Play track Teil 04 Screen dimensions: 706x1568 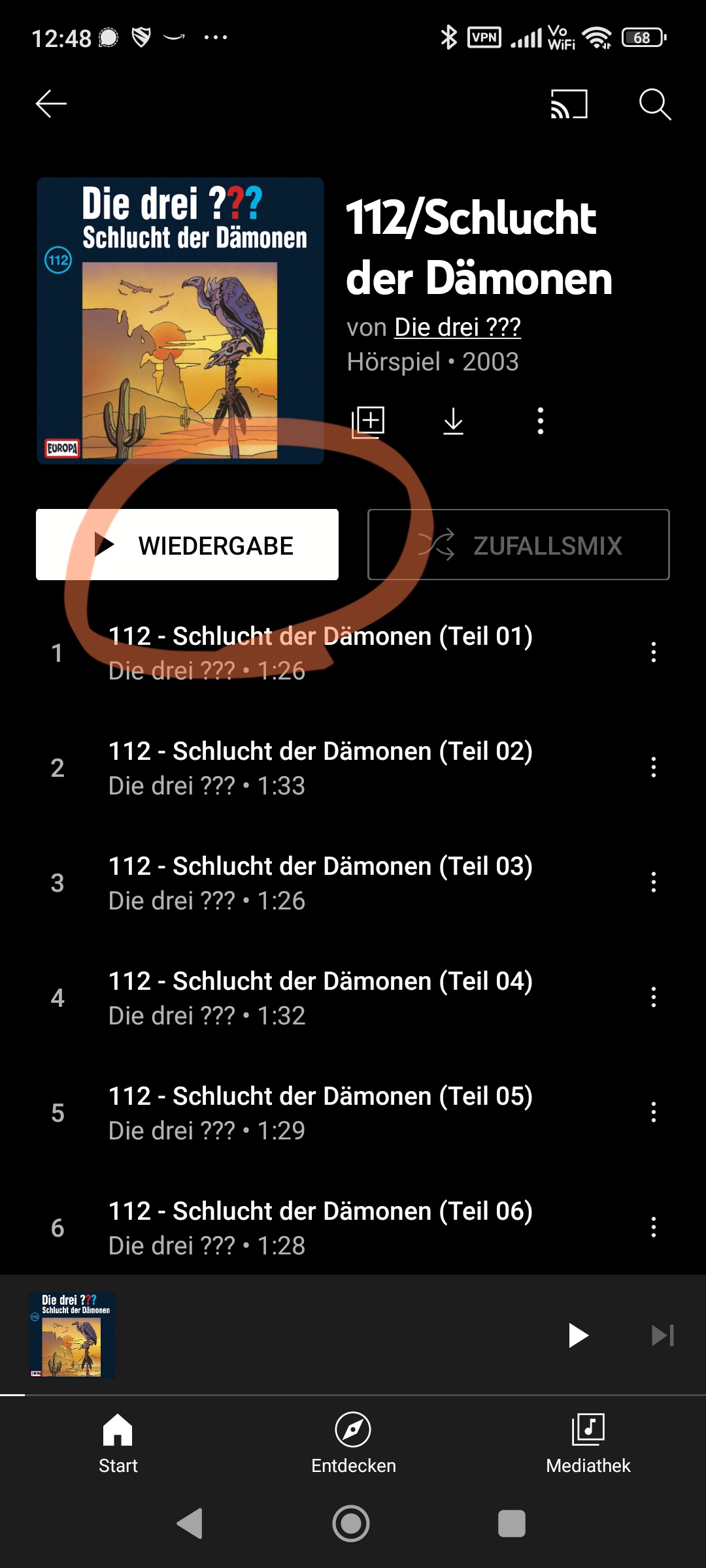pyautogui.click(x=320, y=998)
